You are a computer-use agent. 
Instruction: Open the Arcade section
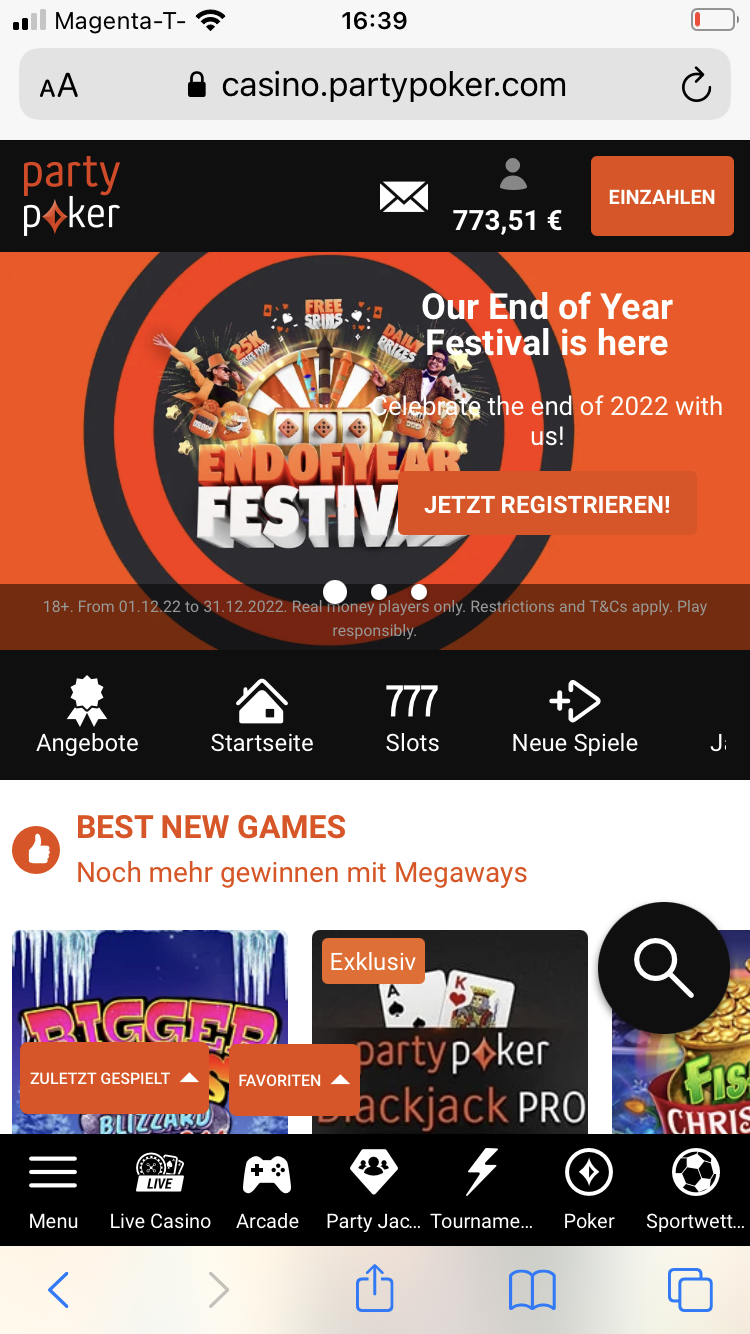click(267, 1190)
